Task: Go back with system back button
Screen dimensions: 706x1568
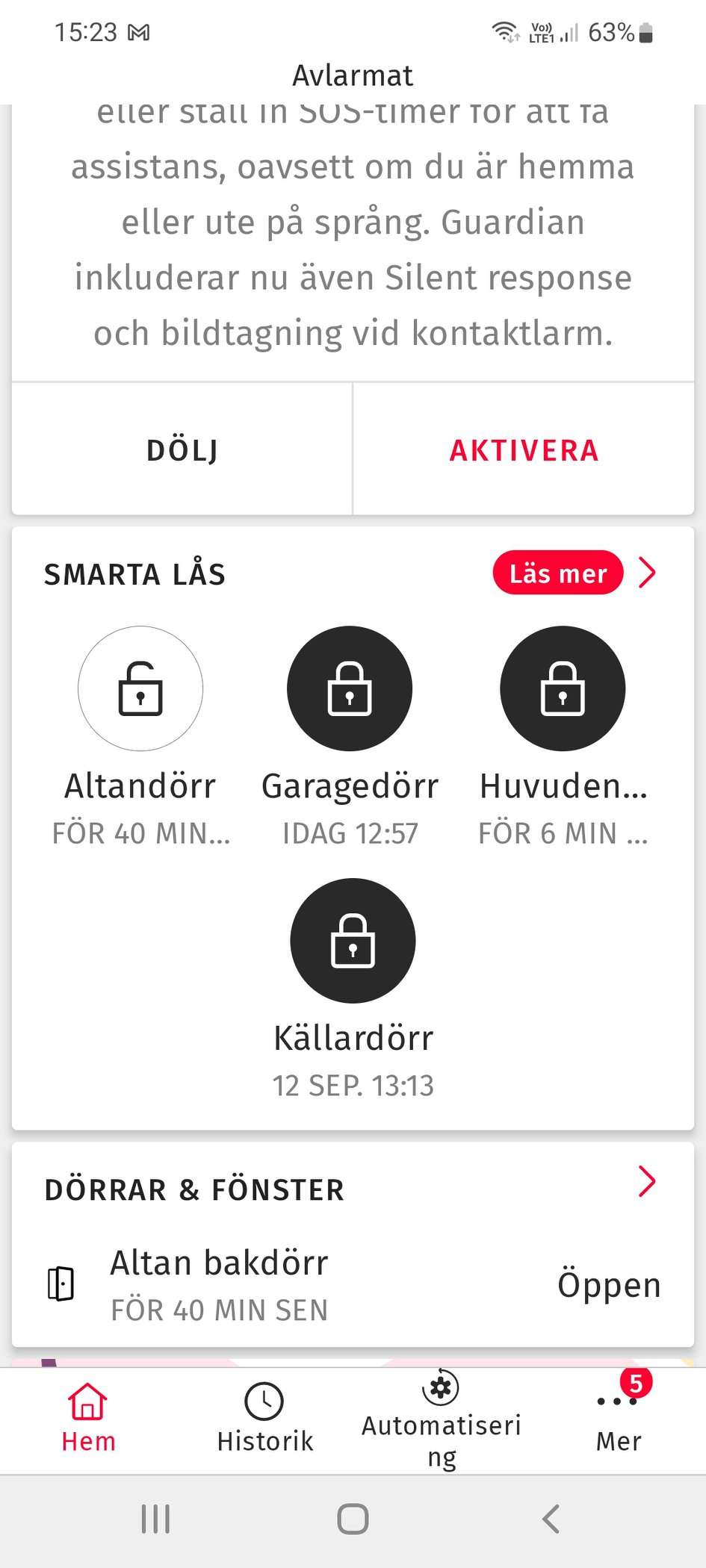Action: pos(551,1519)
